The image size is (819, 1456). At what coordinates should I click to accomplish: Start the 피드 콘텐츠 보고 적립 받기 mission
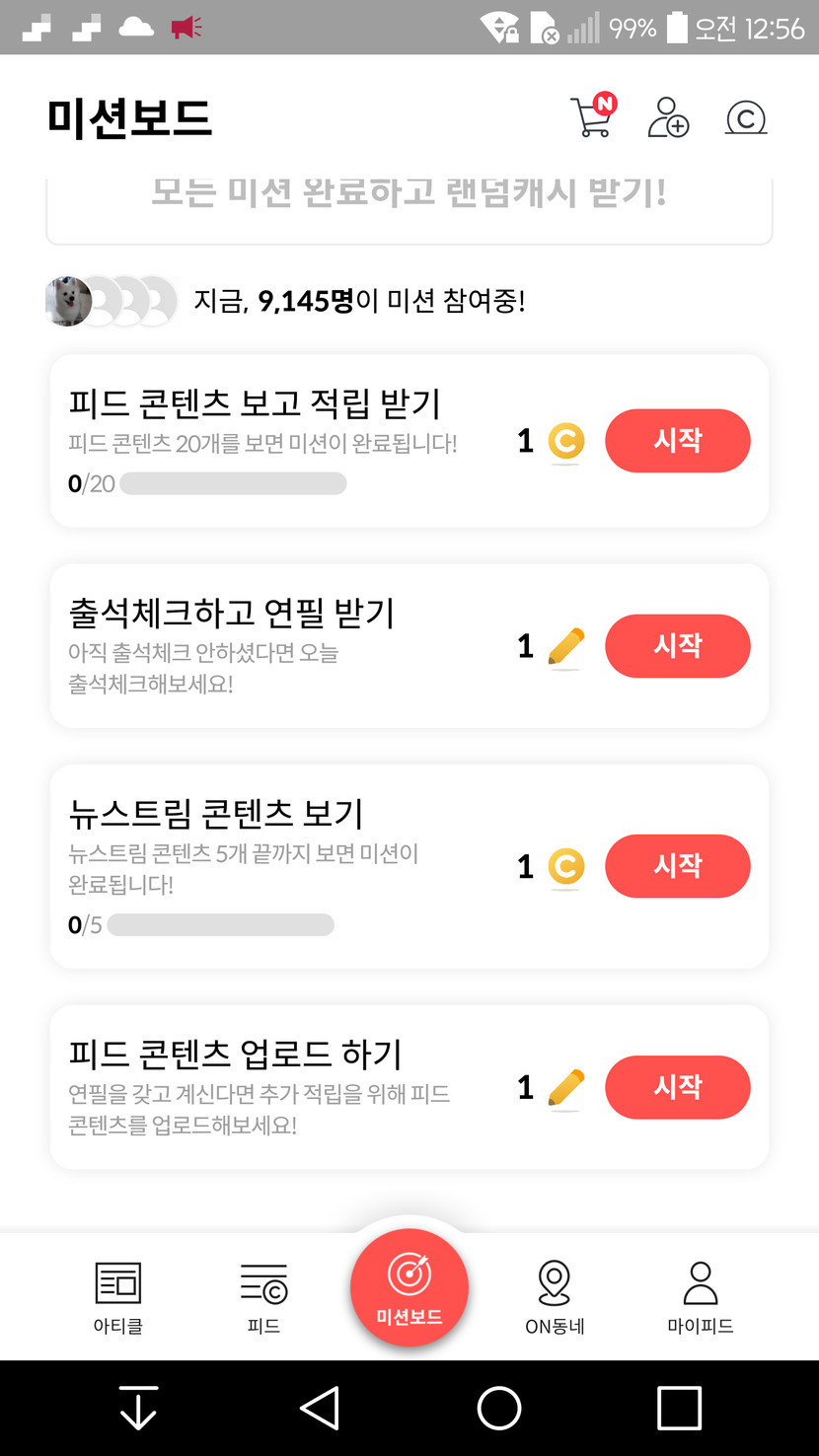pyautogui.click(x=677, y=441)
